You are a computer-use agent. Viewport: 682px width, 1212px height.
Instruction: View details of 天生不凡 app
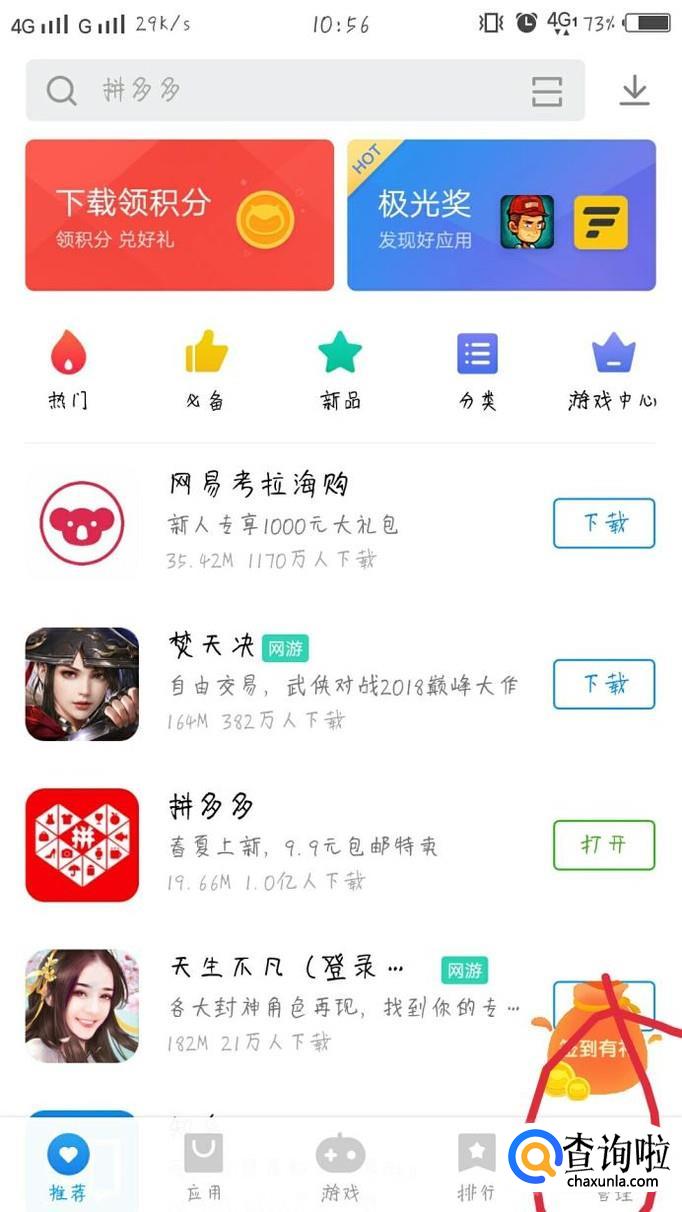click(300, 1003)
